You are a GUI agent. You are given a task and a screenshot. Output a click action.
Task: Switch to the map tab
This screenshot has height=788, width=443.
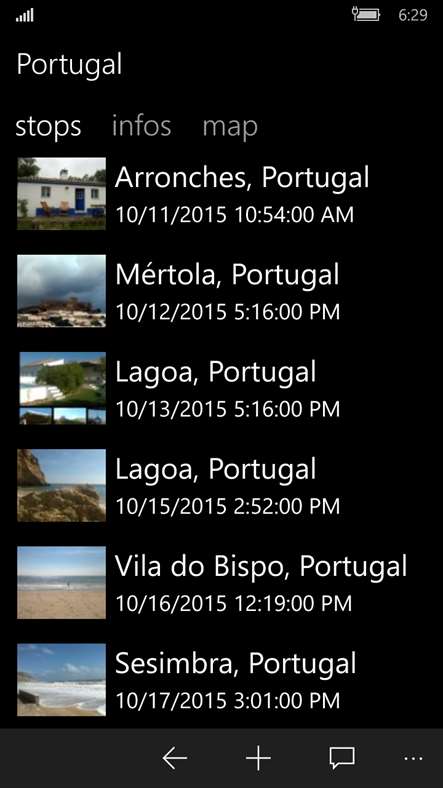coord(230,126)
